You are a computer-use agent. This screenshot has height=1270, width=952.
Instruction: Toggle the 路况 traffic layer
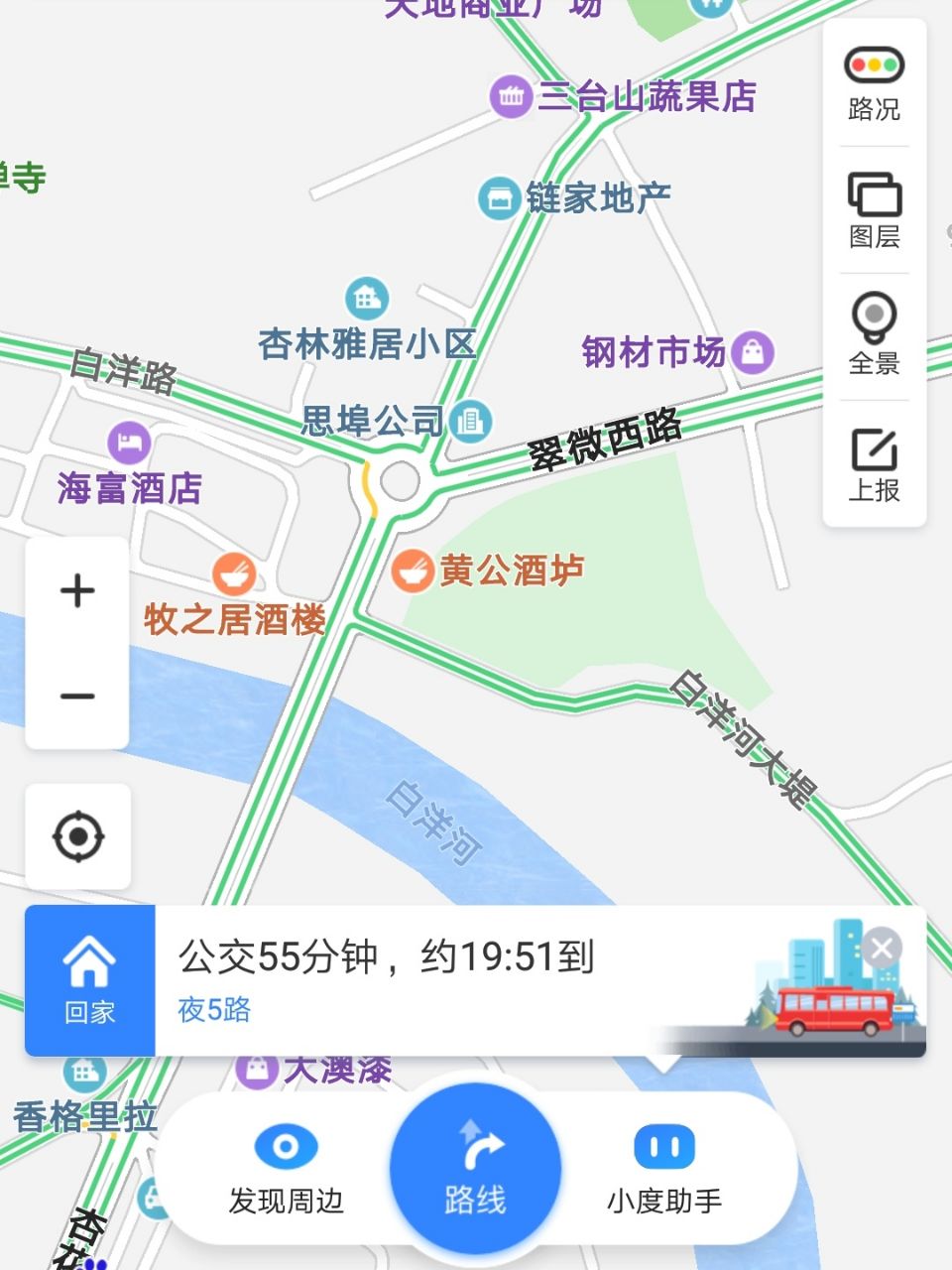(874, 83)
